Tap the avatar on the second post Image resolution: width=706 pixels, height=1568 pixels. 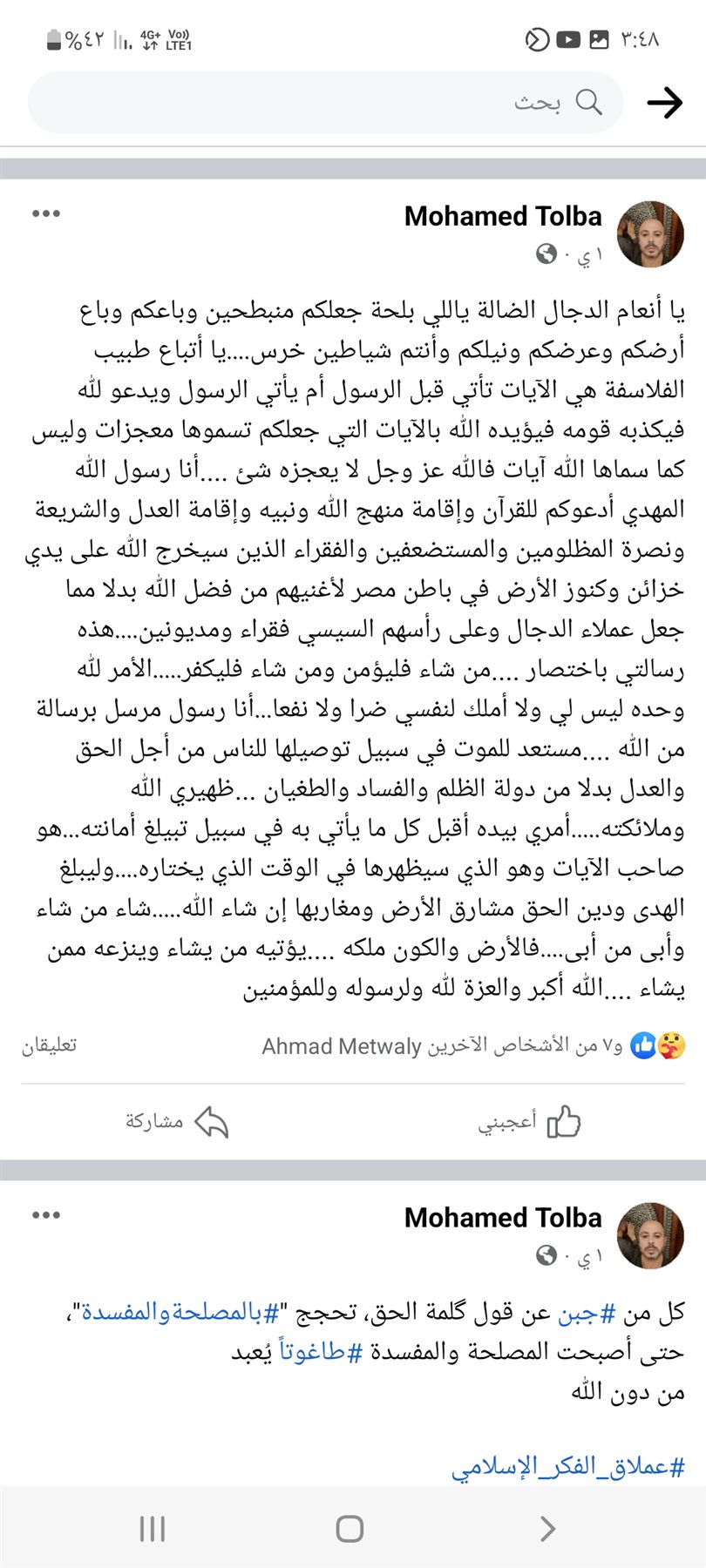[x=650, y=1235]
